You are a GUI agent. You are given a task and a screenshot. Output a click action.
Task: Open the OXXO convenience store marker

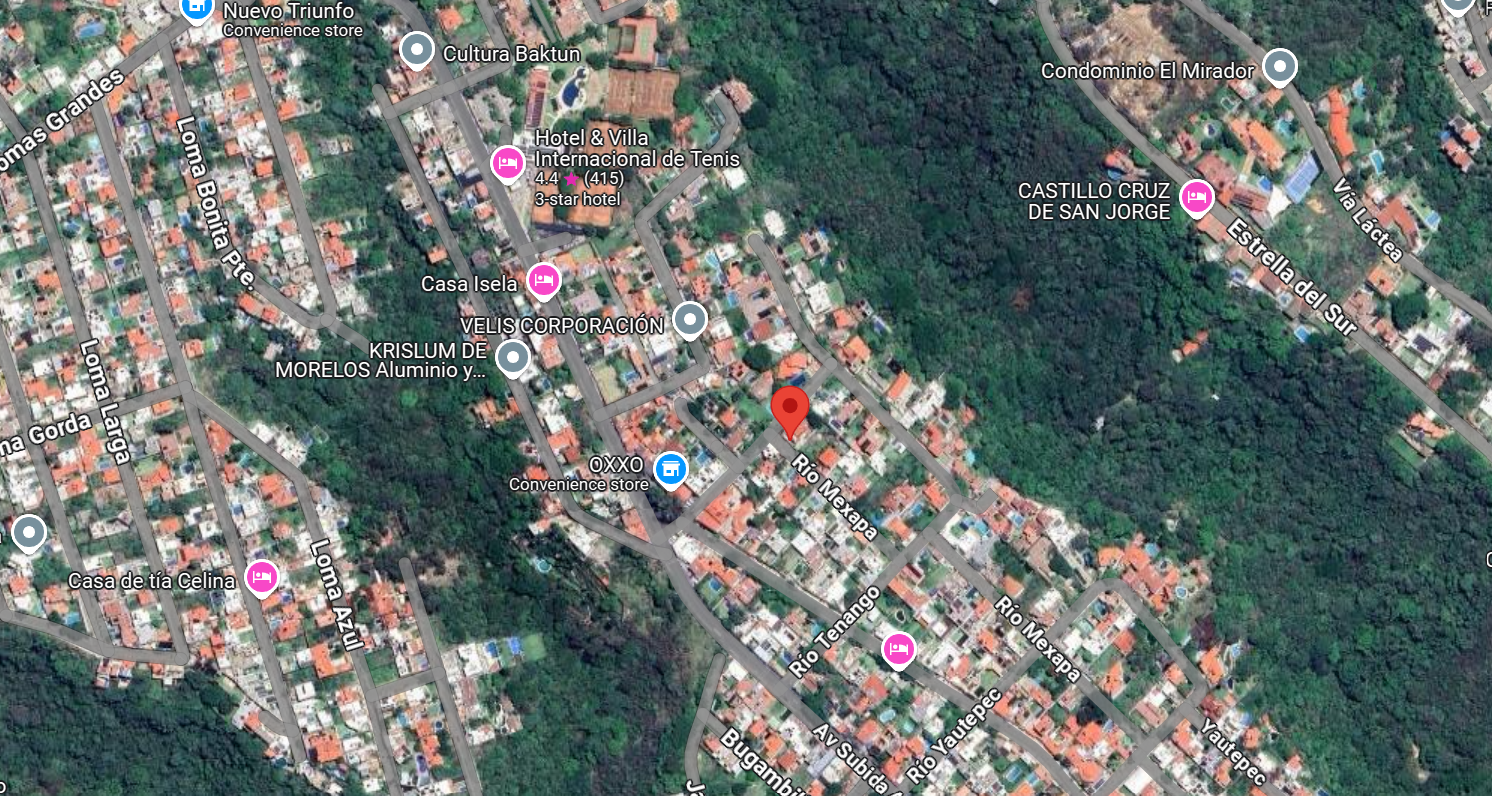point(670,467)
